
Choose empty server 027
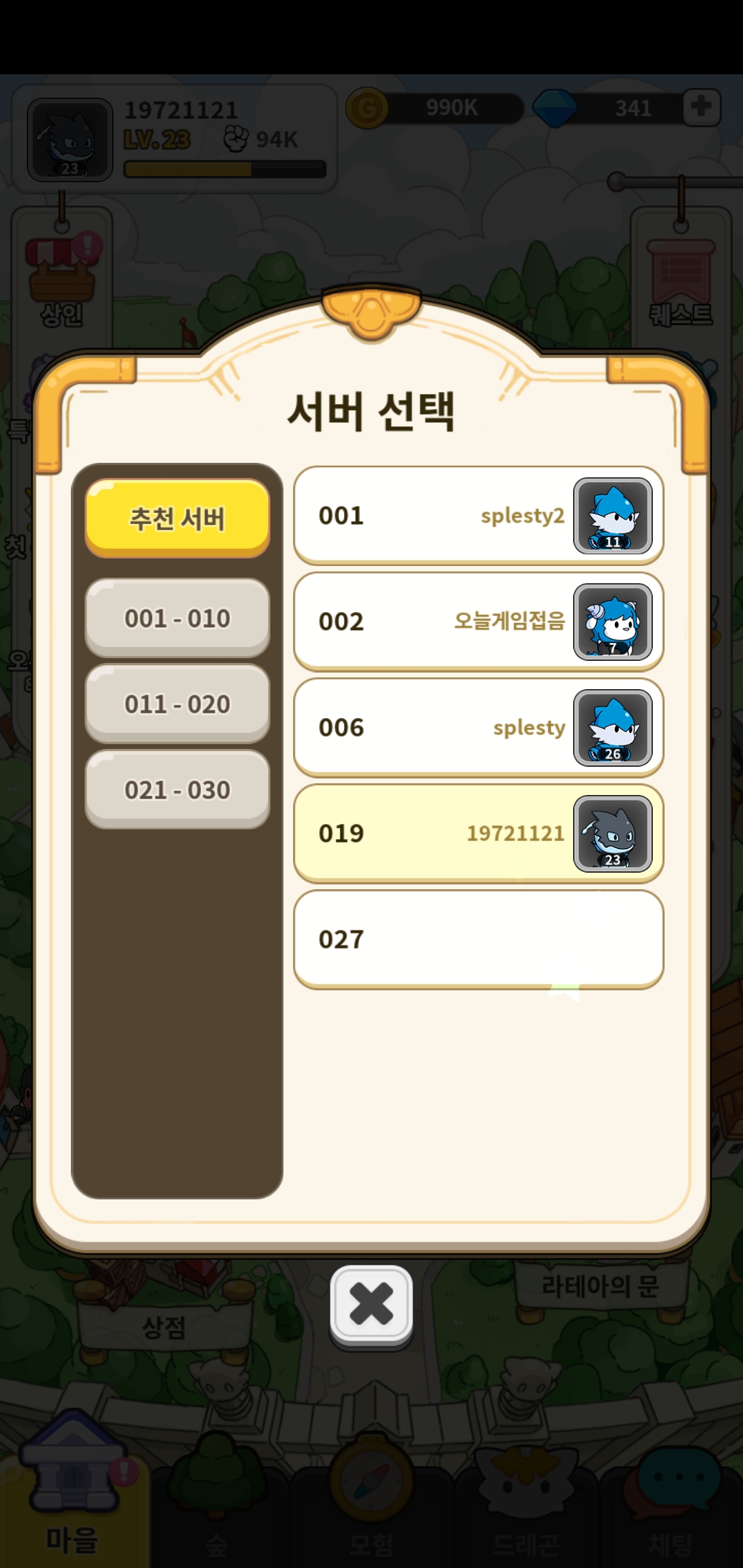[478, 939]
